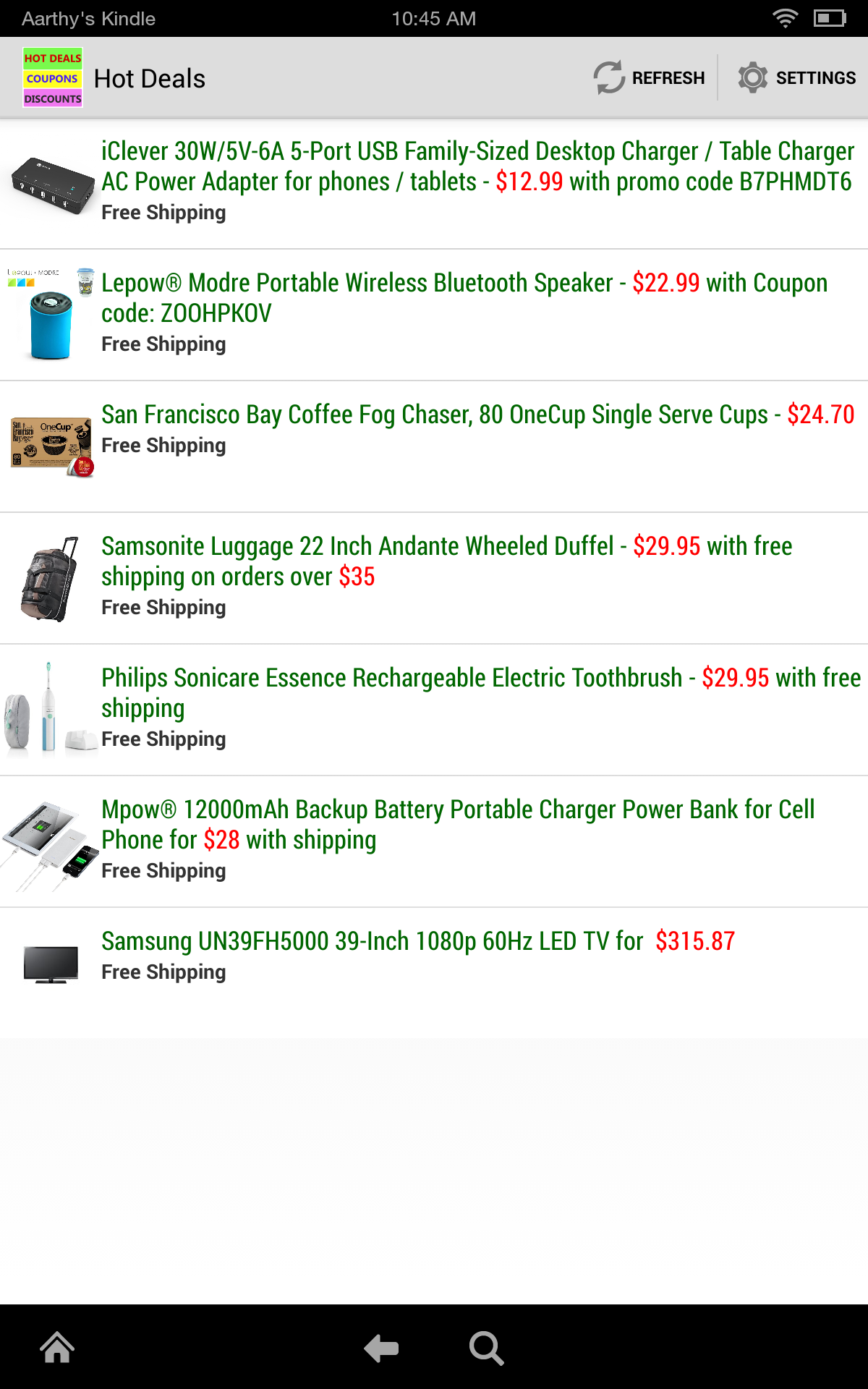The height and width of the screenshot is (1389, 868).
Task: Open the Samsung 39-Inch LED TV deal
Action: [417, 942]
